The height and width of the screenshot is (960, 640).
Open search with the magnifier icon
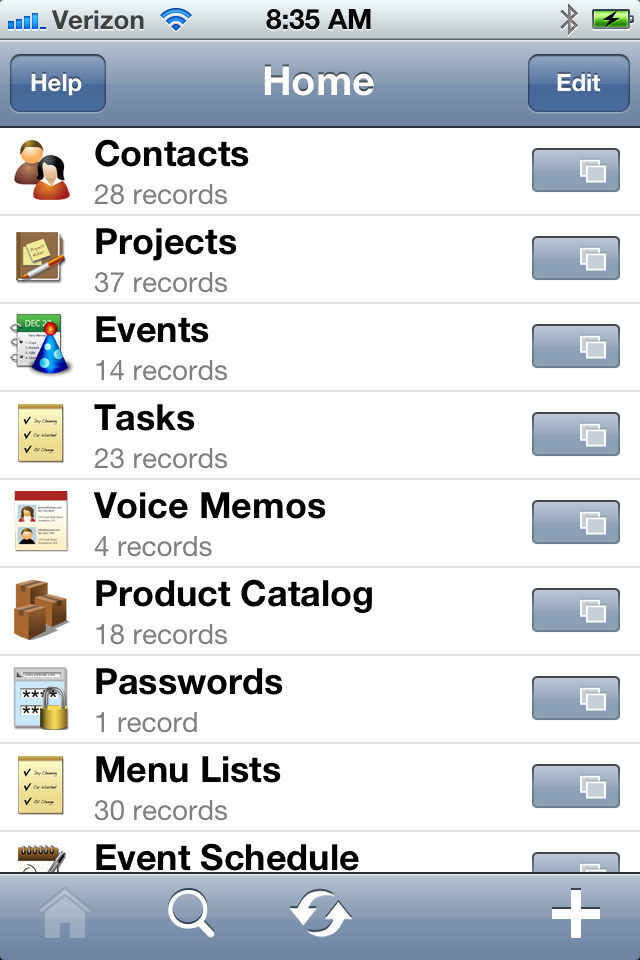[x=191, y=914]
